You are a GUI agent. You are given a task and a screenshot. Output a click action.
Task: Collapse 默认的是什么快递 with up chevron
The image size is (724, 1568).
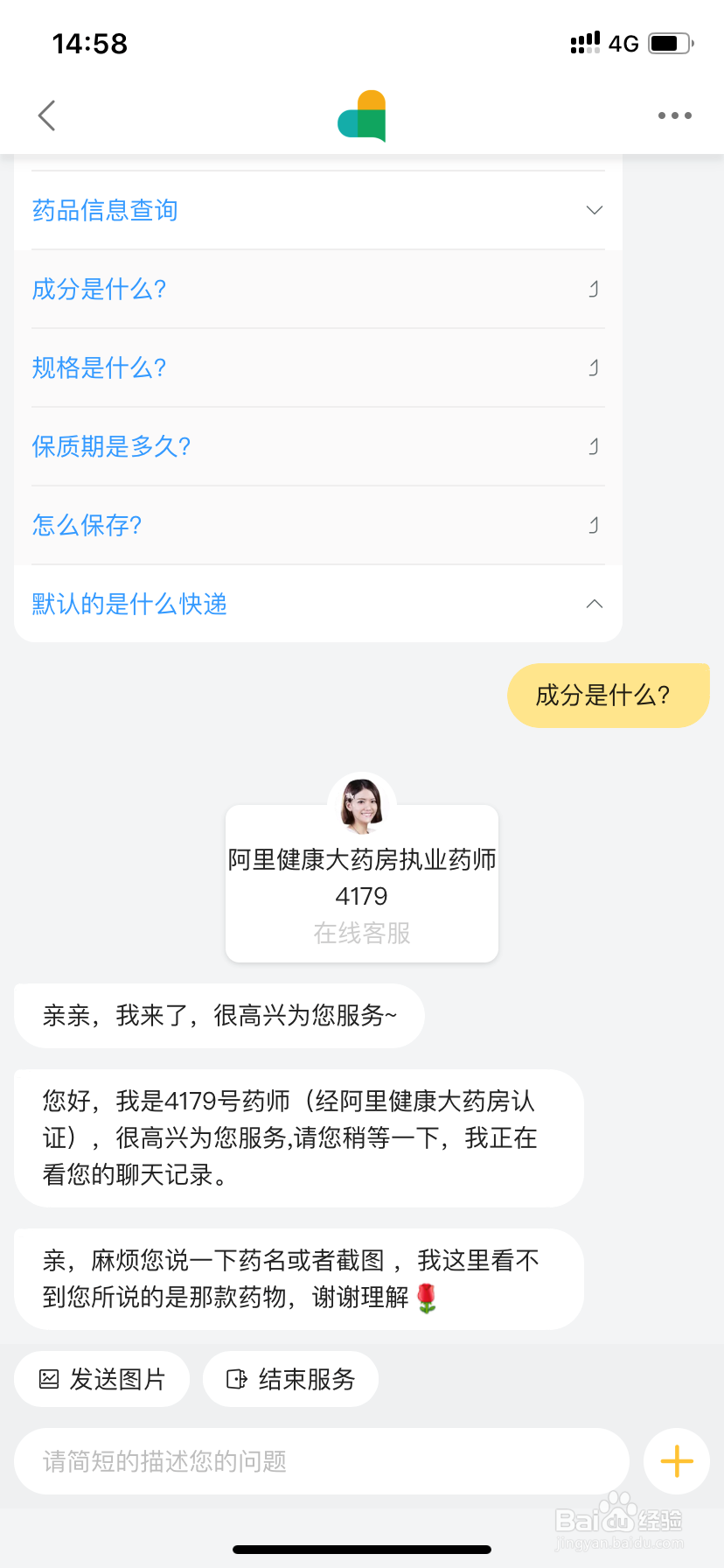[594, 604]
